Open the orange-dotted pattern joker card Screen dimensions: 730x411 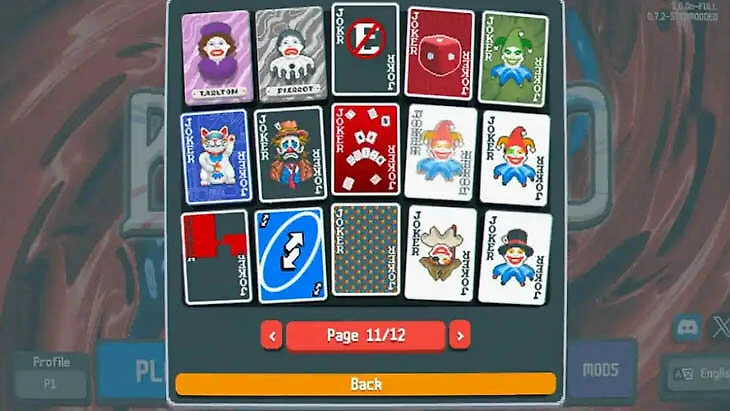pos(365,250)
